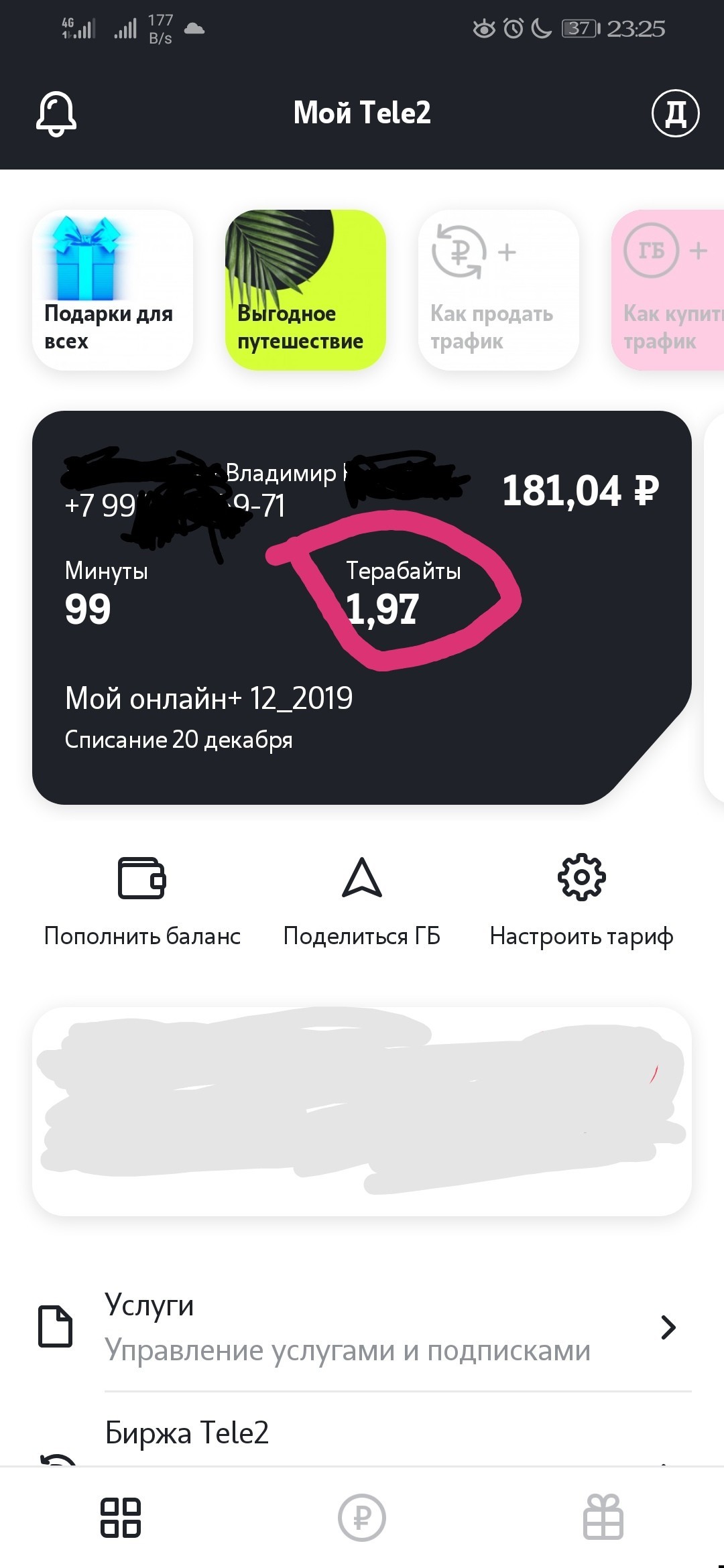The width and height of the screenshot is (724, 1568).
Task: Switch to the gift bonuses tab
Action: (603, 1518)
